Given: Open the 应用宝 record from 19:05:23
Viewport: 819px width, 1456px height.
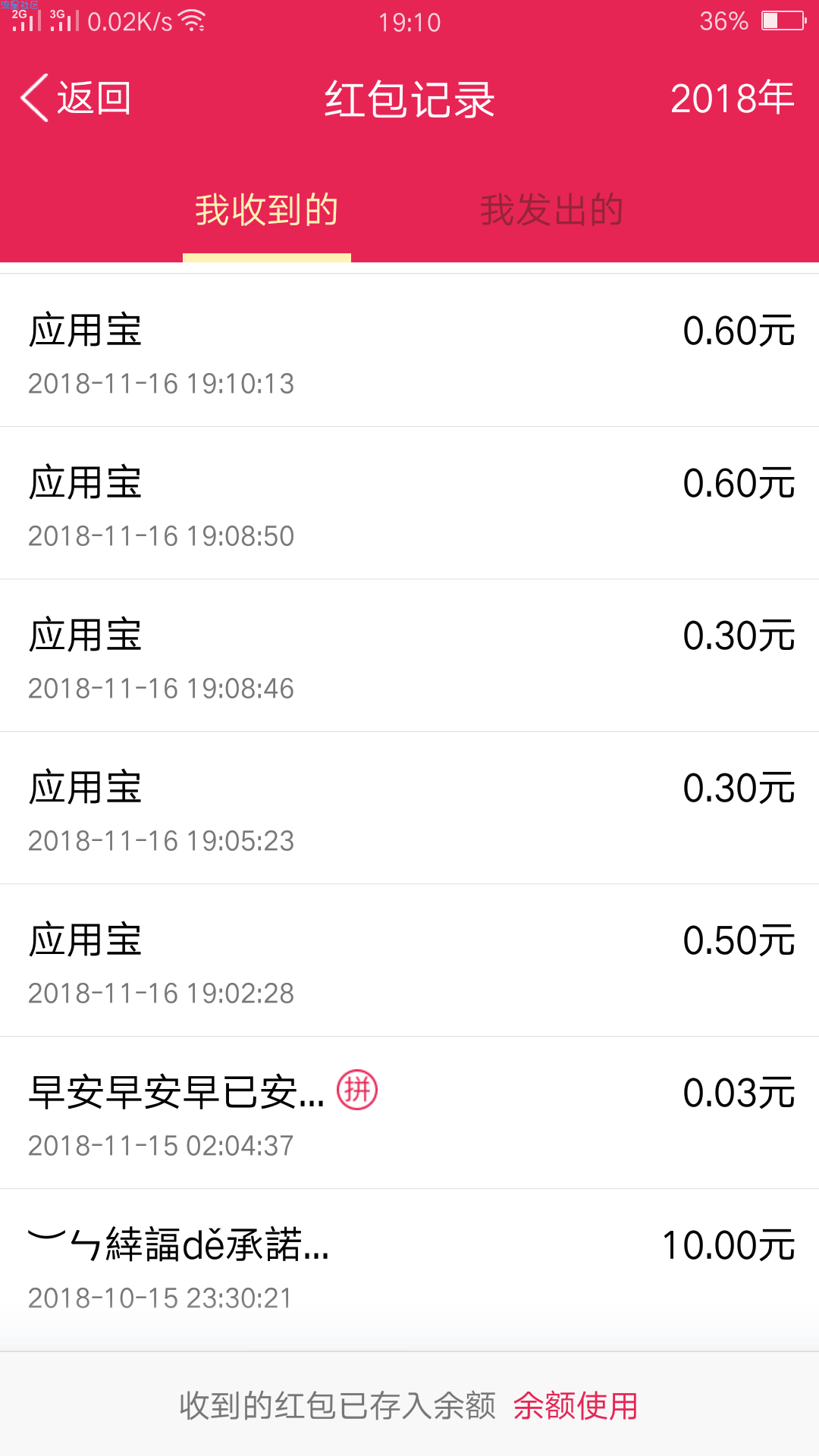Looking at the screenshot, I should [409, 808].
